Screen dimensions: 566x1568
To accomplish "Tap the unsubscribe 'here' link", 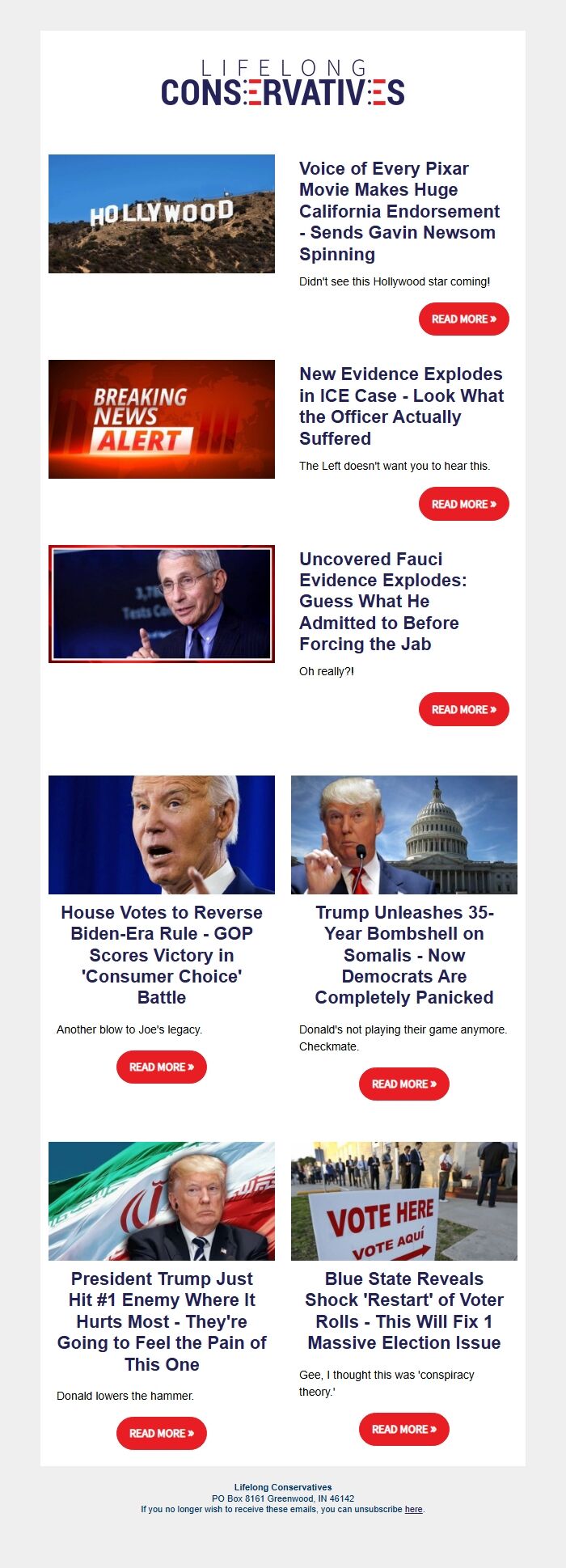I will pos(414,1509).
